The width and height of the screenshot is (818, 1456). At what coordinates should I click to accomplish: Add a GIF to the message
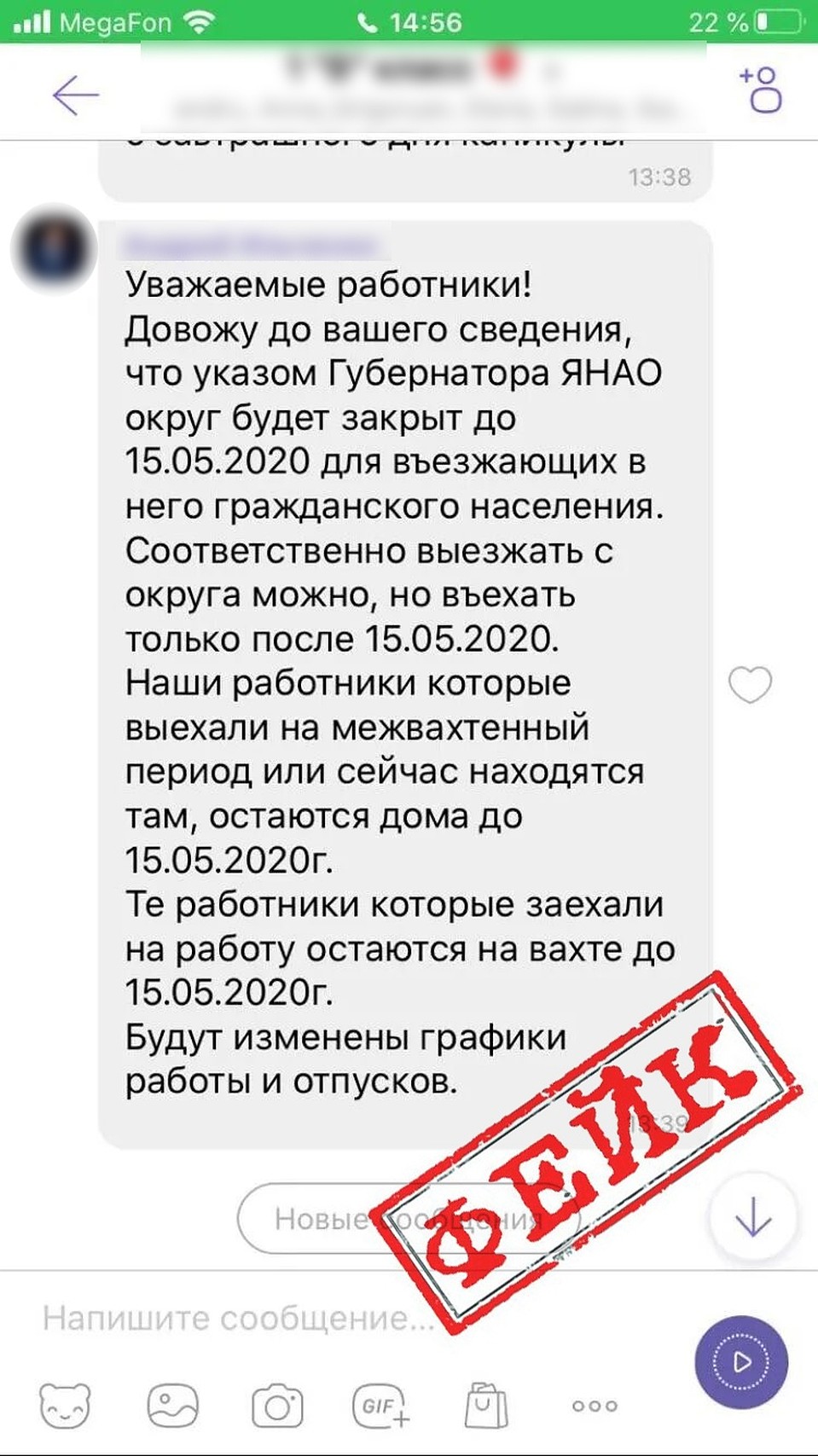click(x=381, y=1405)
